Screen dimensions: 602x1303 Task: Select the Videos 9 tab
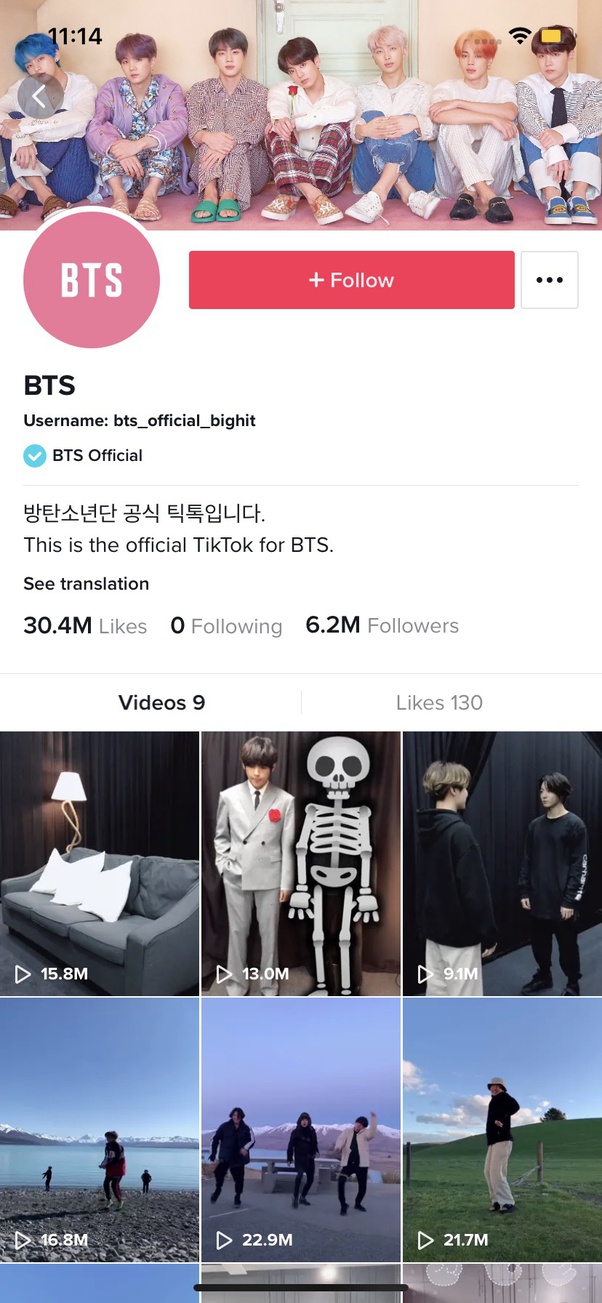click(161, 703)
